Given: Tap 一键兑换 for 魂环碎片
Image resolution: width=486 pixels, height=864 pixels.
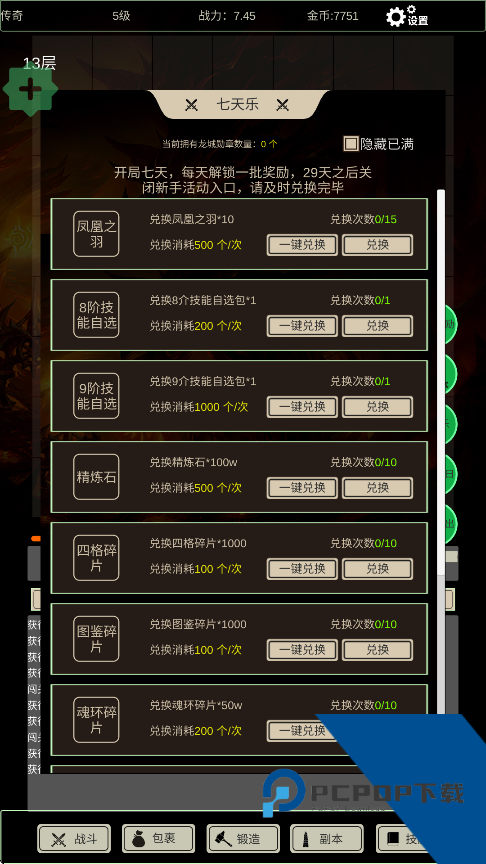Looking at the screenshot, I should click(302, 731).
